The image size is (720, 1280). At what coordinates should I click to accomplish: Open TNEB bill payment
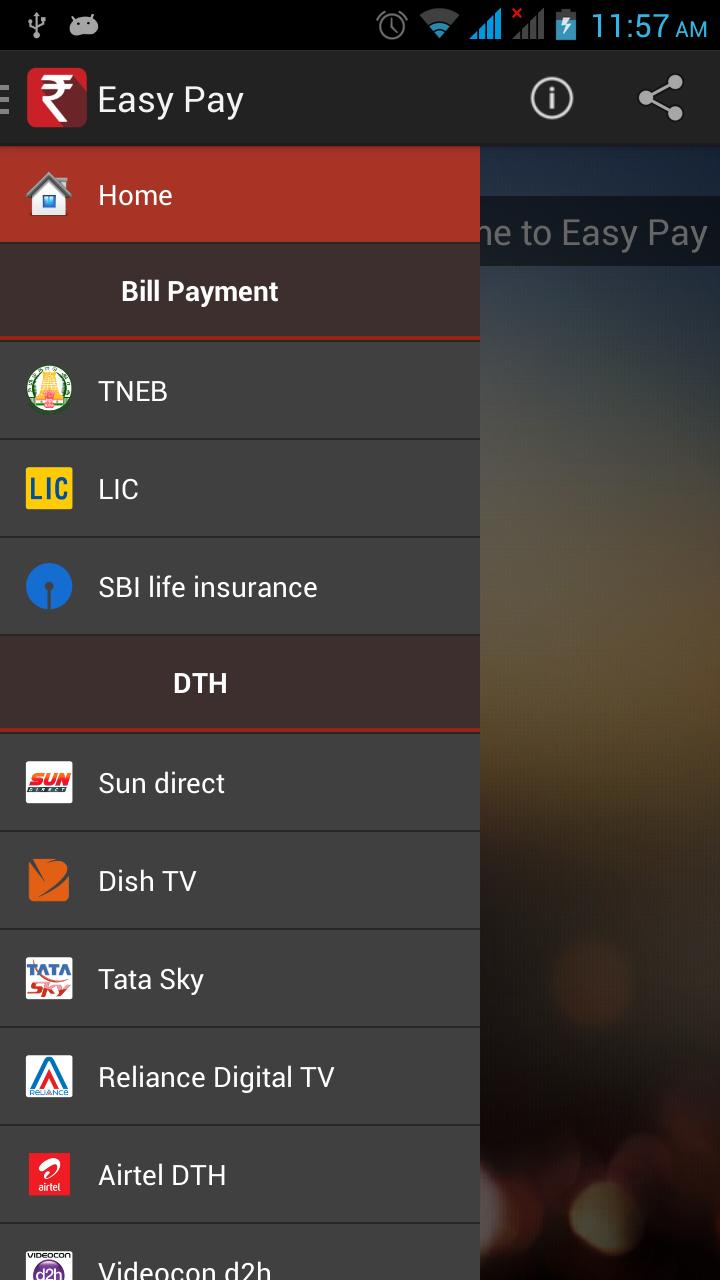point(240,391)
